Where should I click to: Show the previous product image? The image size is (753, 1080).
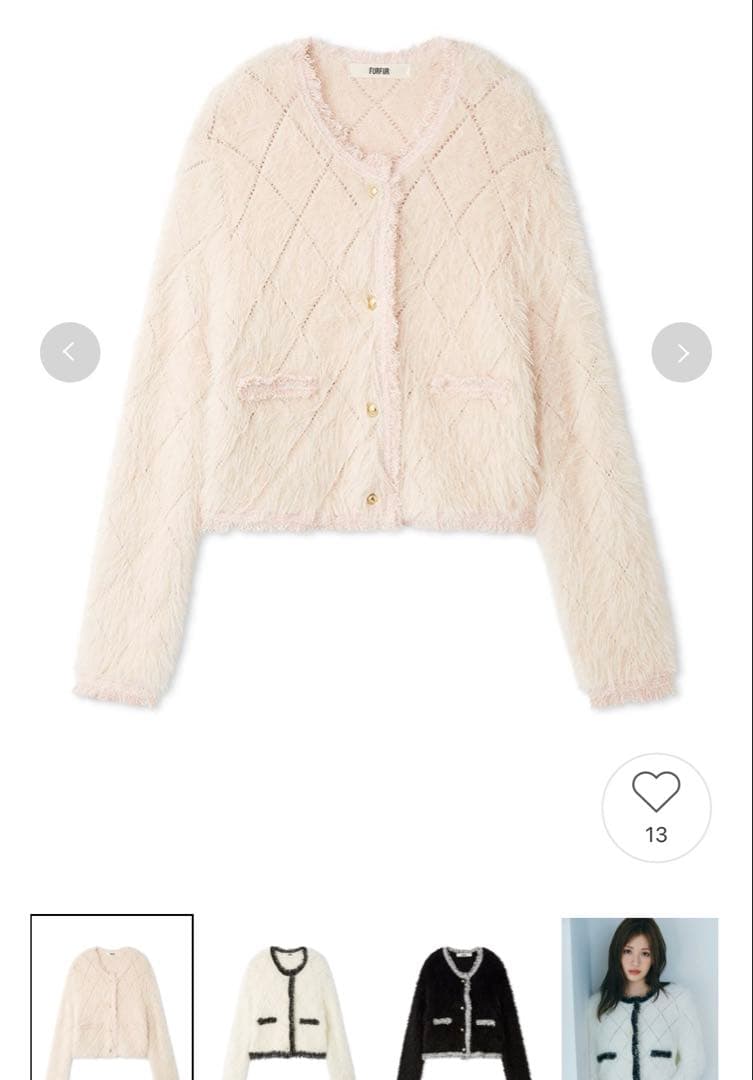click(x=70, y=352)
